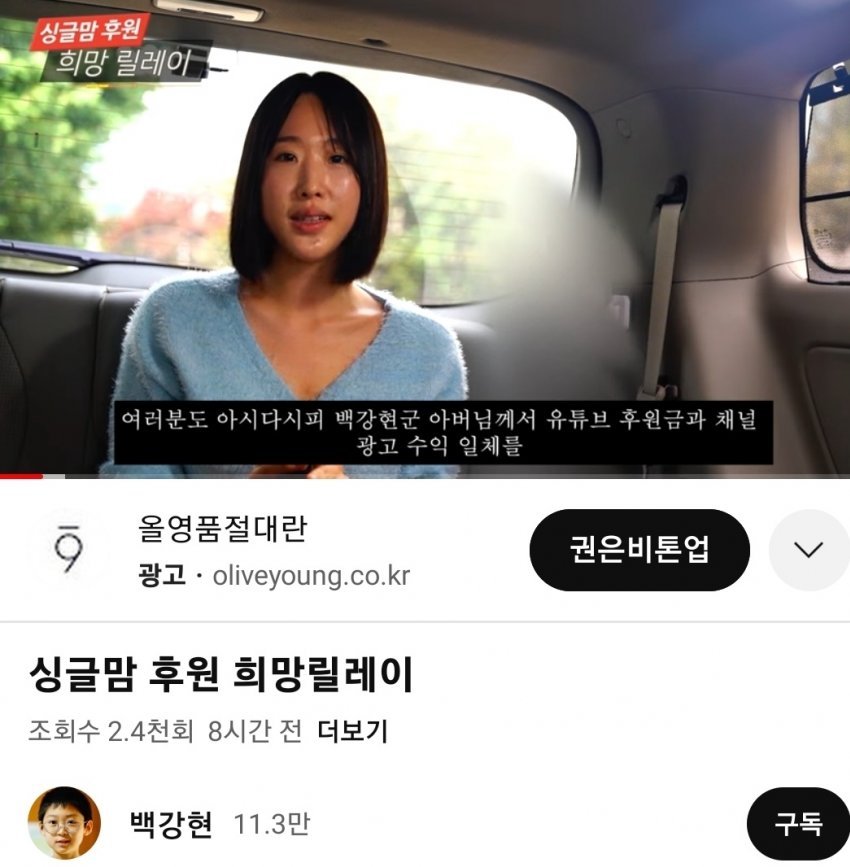Image resolution: width=850 pixels, height=867 pixels.
Task: Open the 권은비톤업 ad button
Action: [x=639, y=550]
